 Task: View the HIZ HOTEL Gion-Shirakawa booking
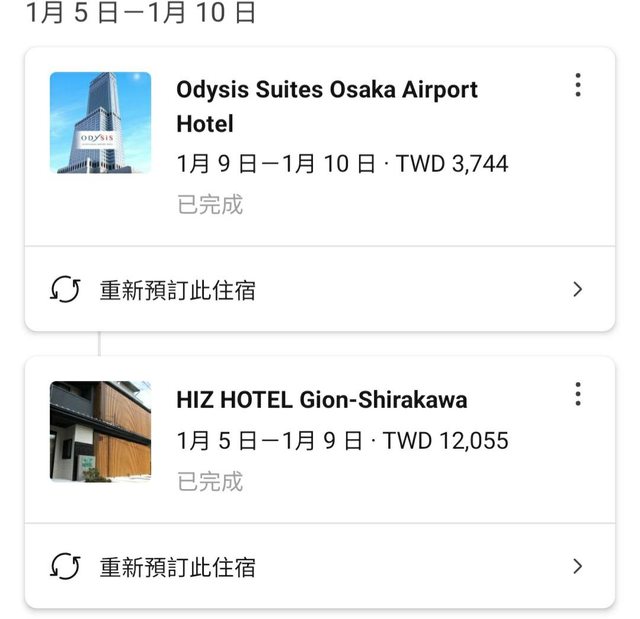pyautogui.click(x=321, y=401)
